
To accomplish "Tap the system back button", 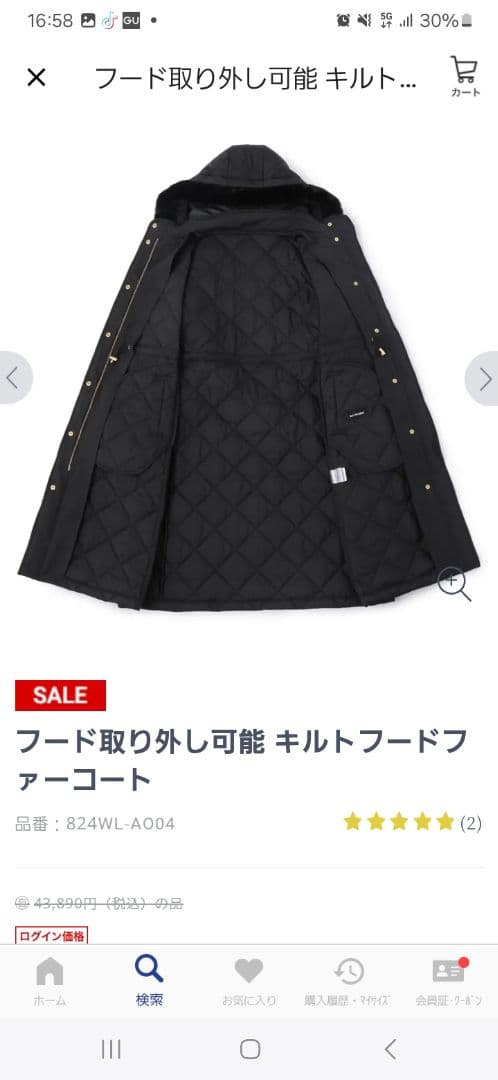I will tap(390, 1049).
